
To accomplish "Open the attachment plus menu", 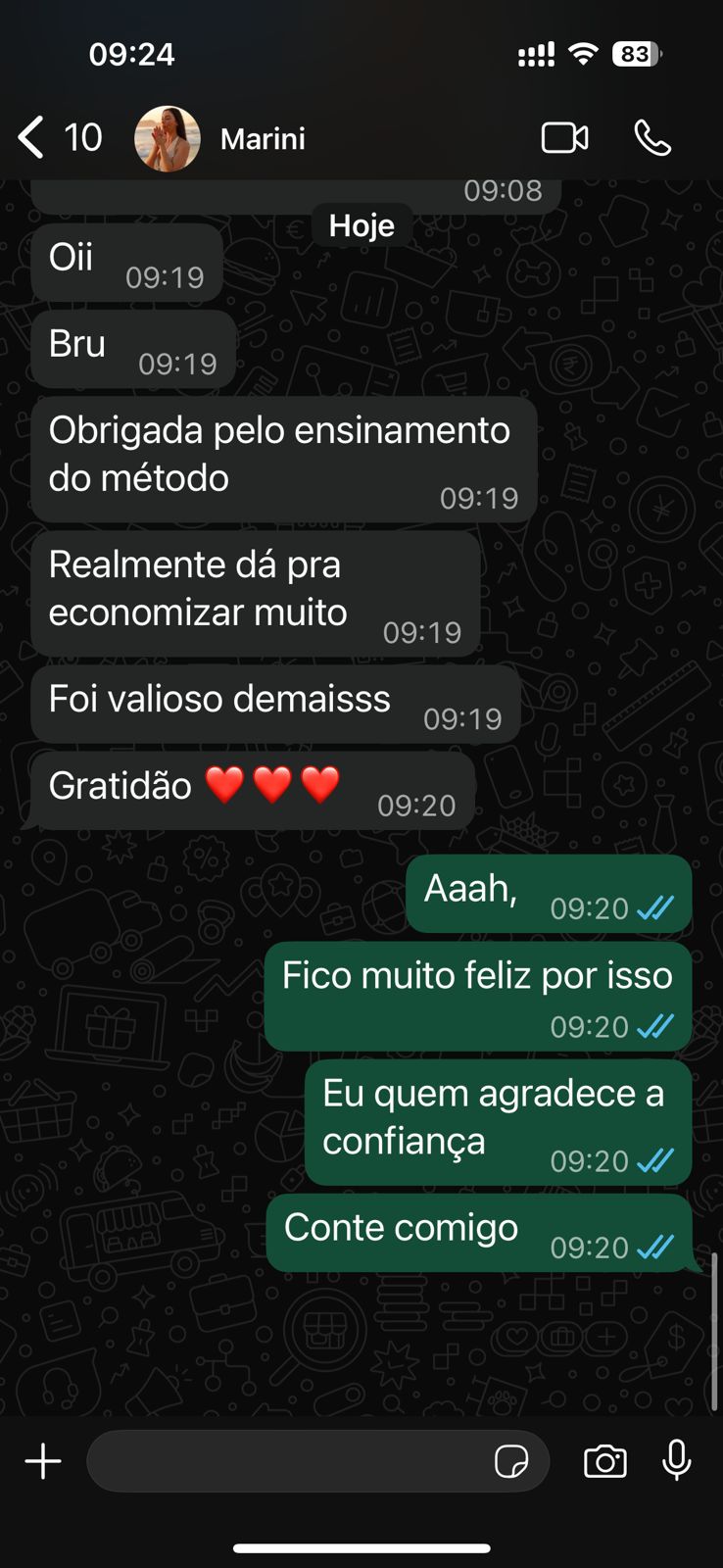I will click(43, 1461).
